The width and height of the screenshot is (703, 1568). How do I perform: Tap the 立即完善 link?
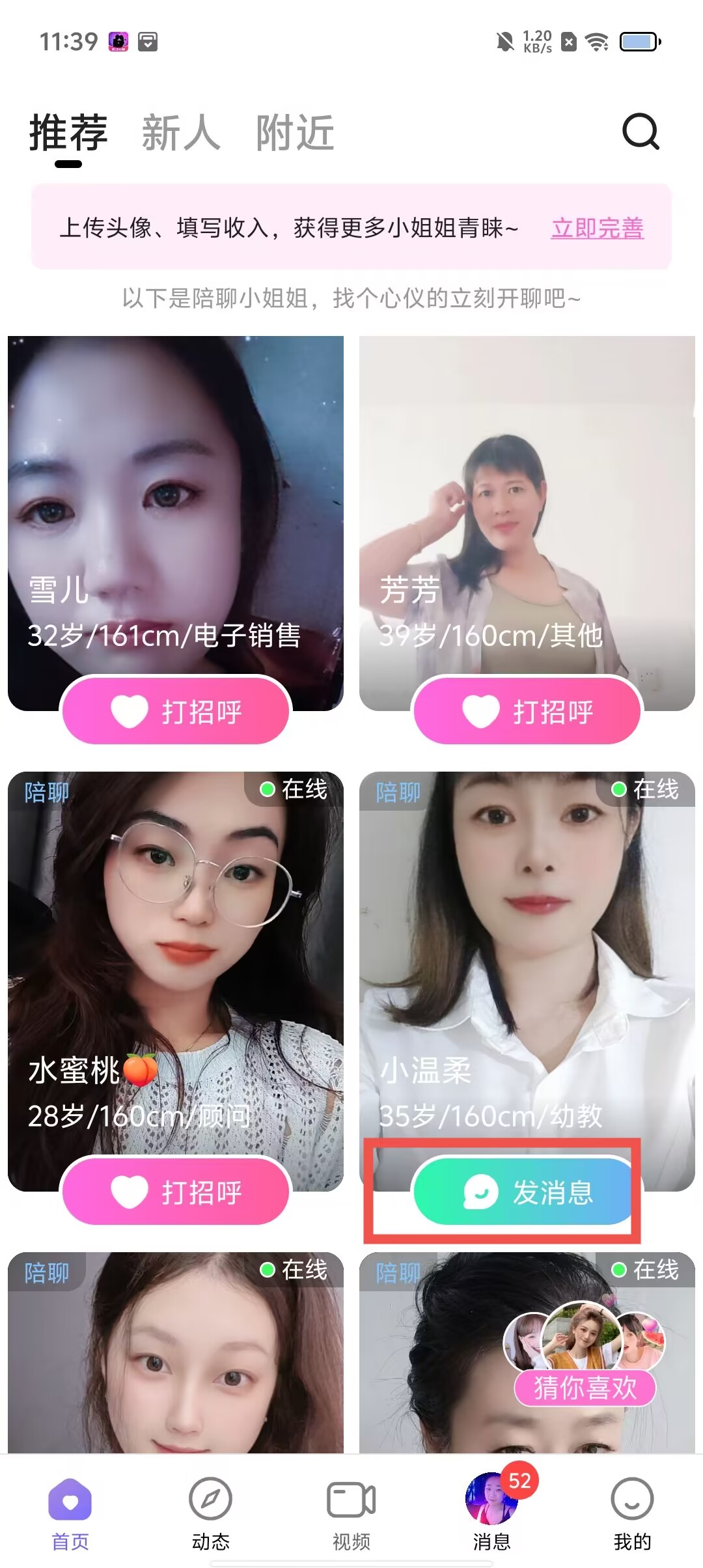coord(597,228)
